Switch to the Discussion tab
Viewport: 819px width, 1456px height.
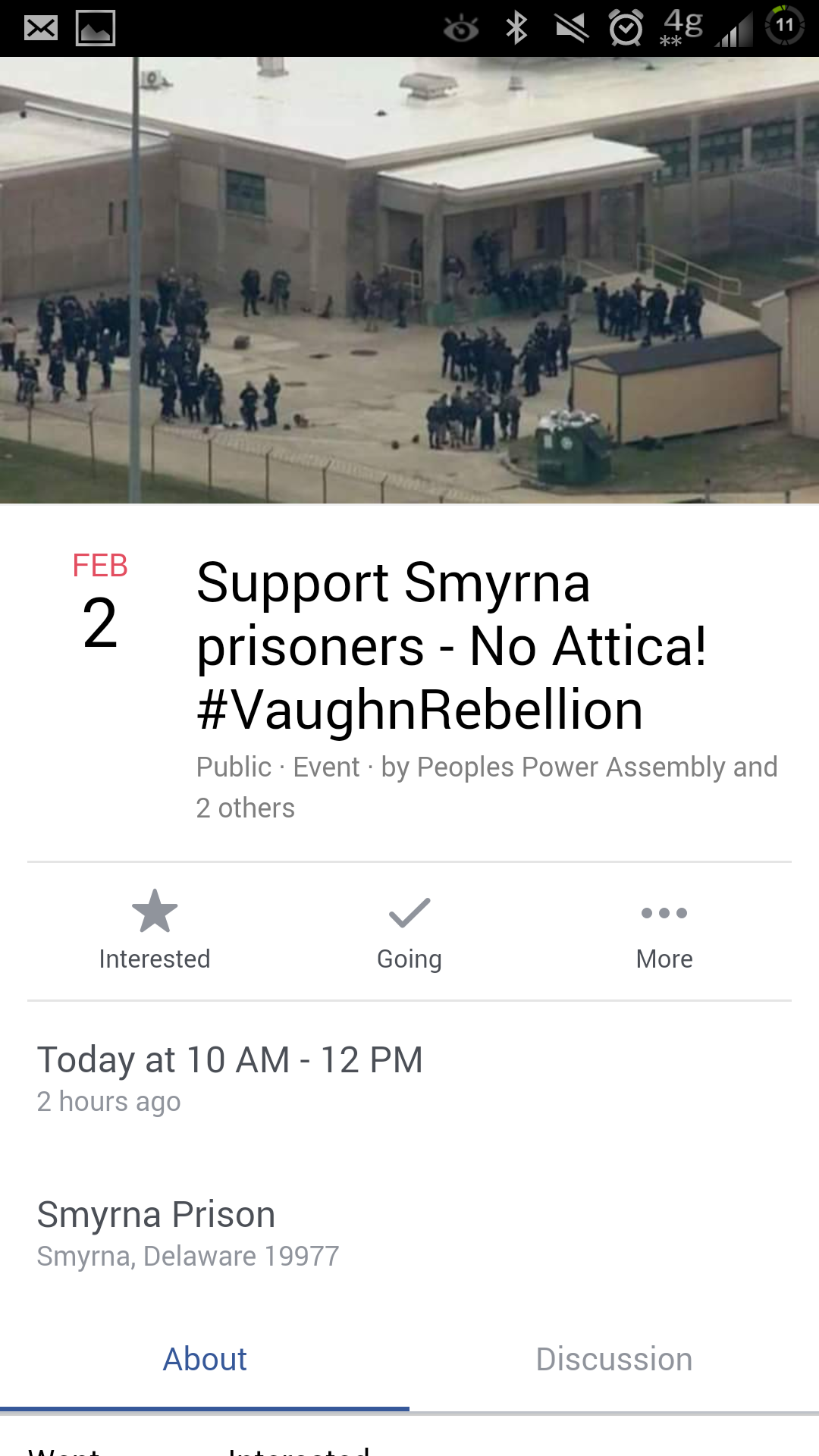[614, 1359]
